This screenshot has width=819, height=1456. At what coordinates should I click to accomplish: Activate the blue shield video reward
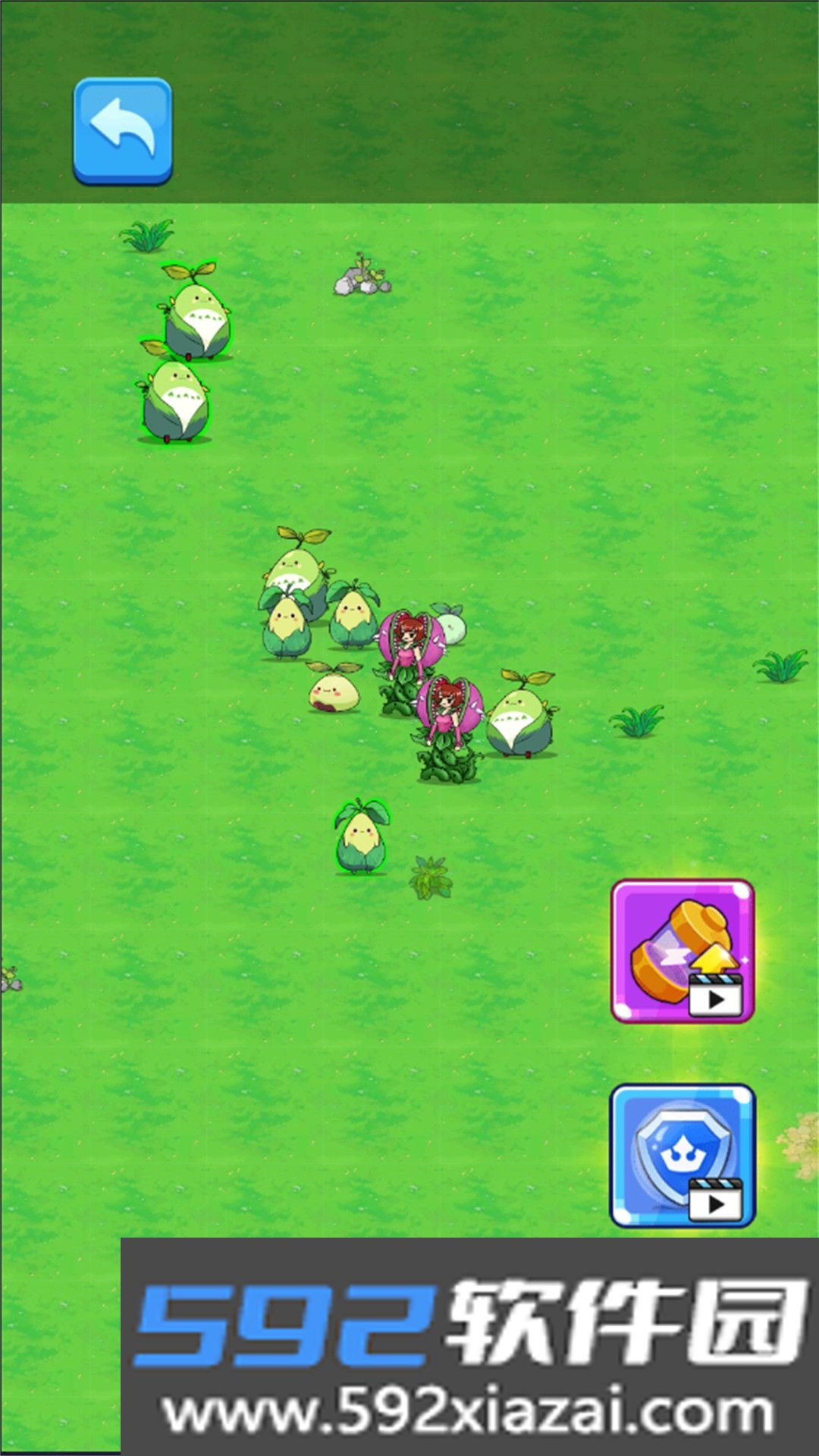[682, 1155]
